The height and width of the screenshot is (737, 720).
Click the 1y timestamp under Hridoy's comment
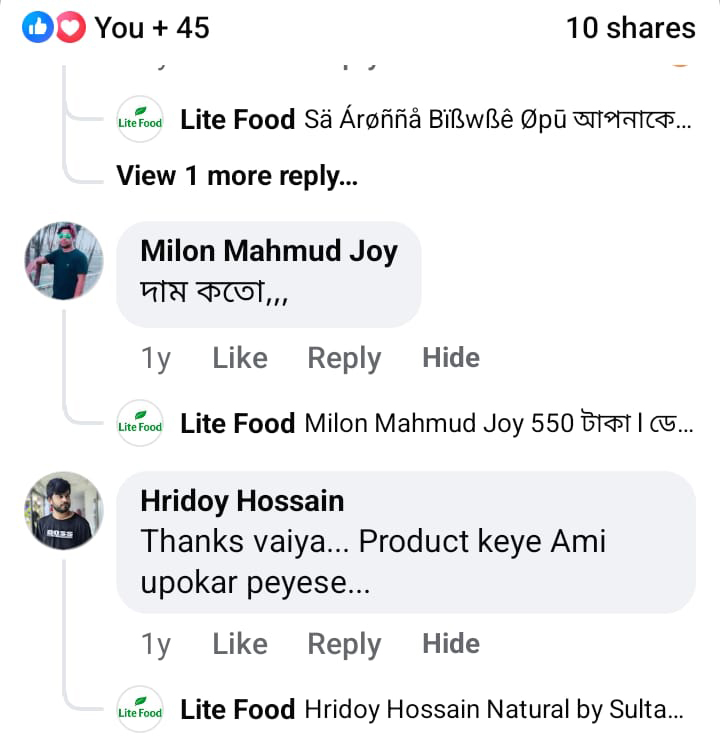tap(155, 645)
